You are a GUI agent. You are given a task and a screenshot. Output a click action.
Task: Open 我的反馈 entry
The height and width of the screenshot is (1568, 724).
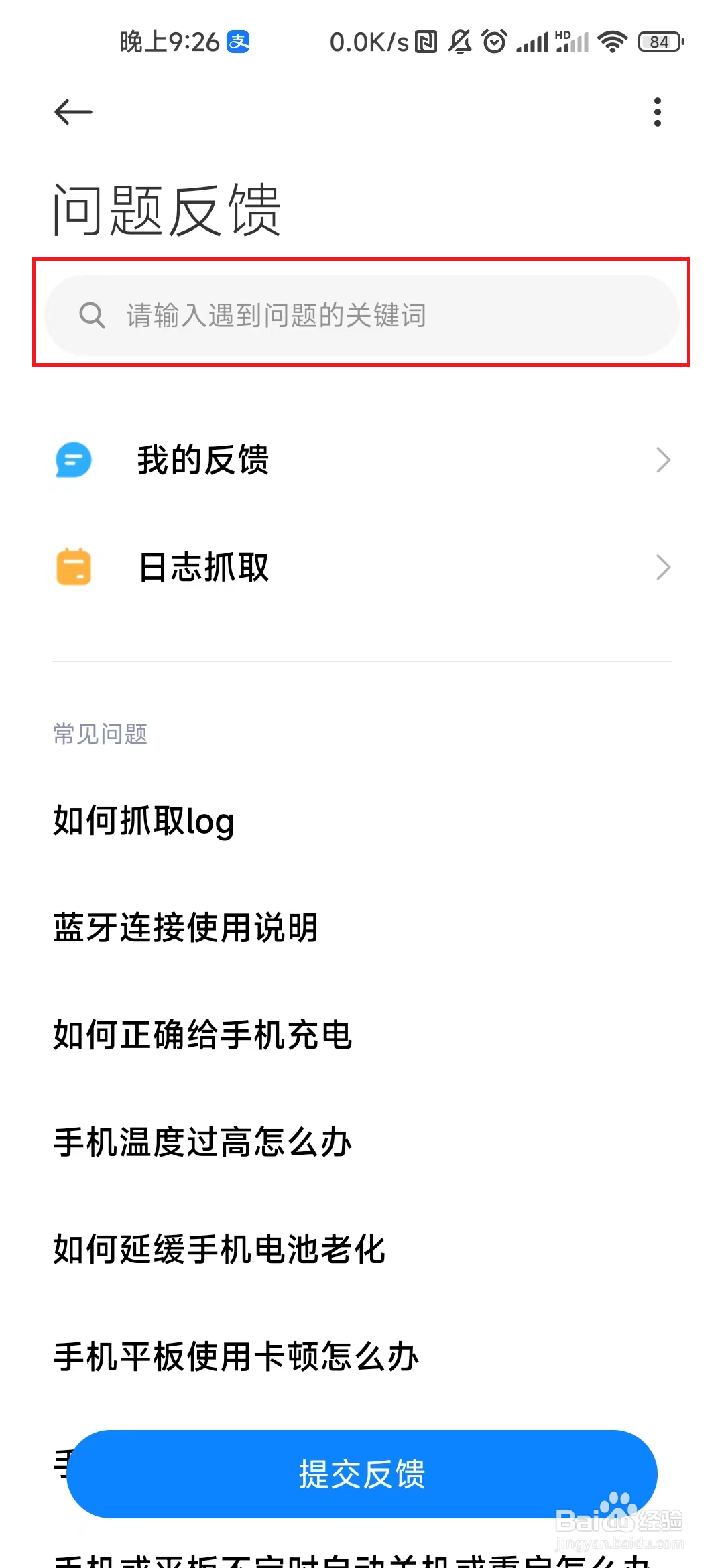[202, 459]
